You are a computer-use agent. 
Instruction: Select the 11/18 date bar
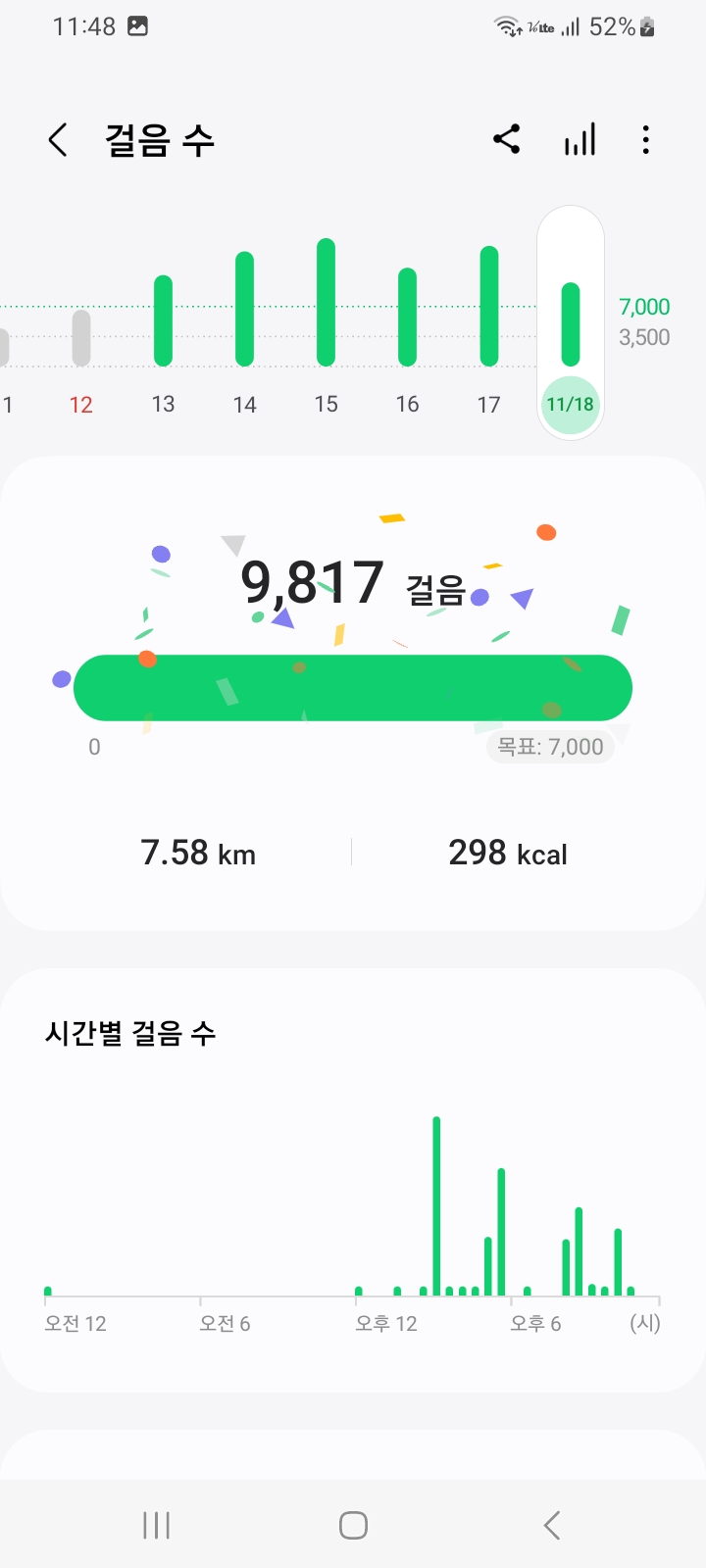coord(570,324)
